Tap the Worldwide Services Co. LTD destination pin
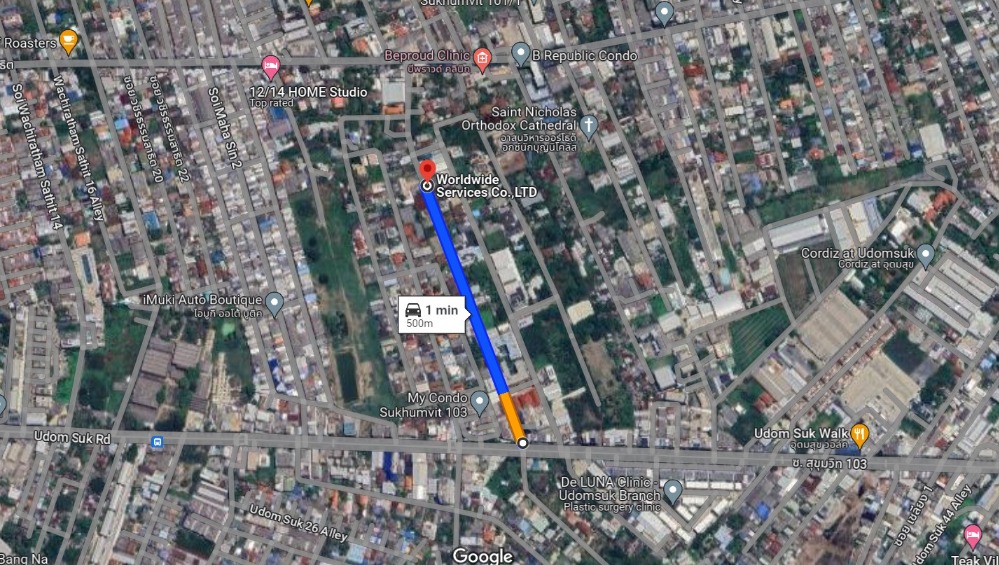 [426, 169]
